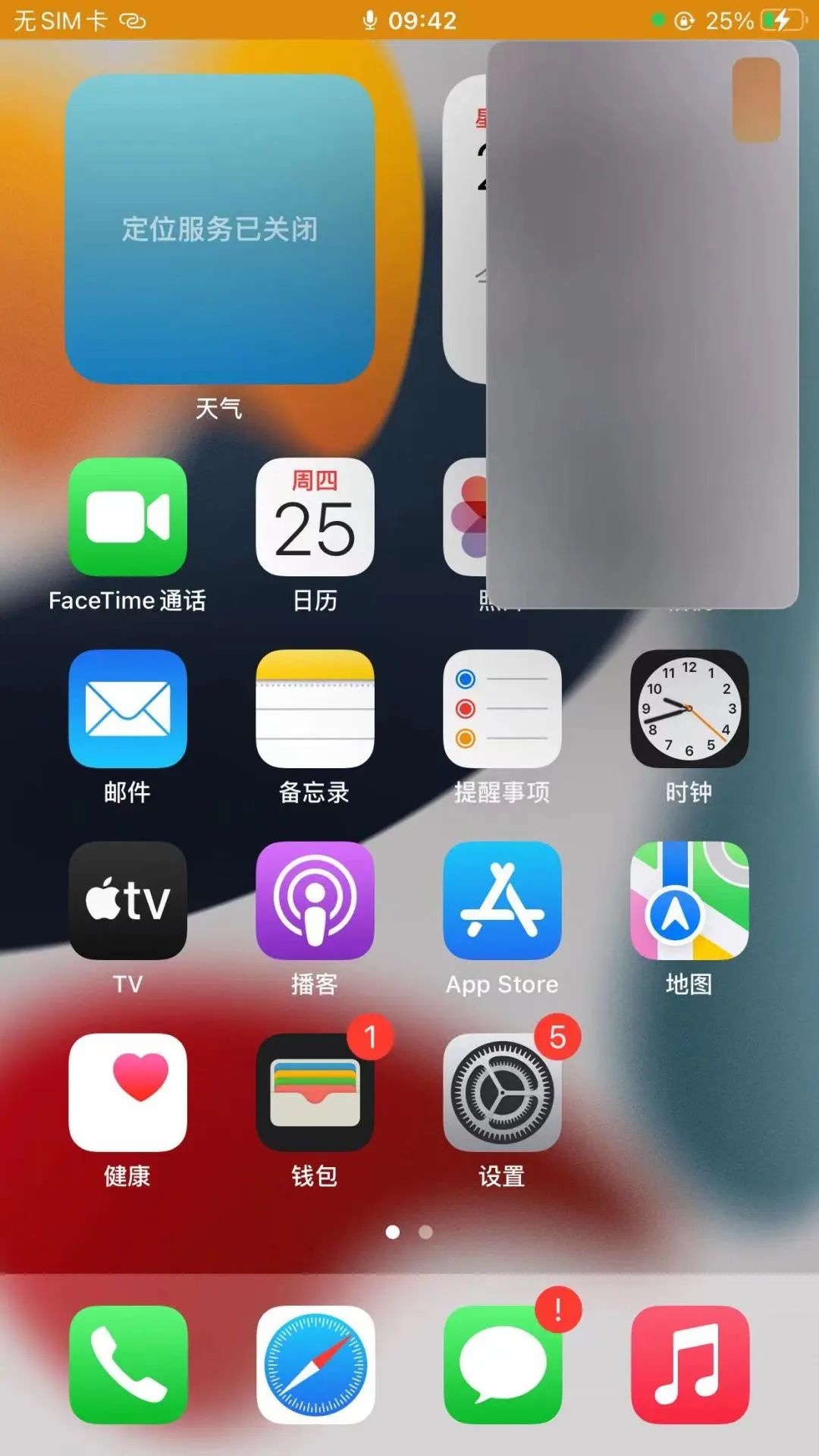Open the 地图 maps app
This screenshot has width=819, height=1456.
pyautogui.click(x=689, y=901)
